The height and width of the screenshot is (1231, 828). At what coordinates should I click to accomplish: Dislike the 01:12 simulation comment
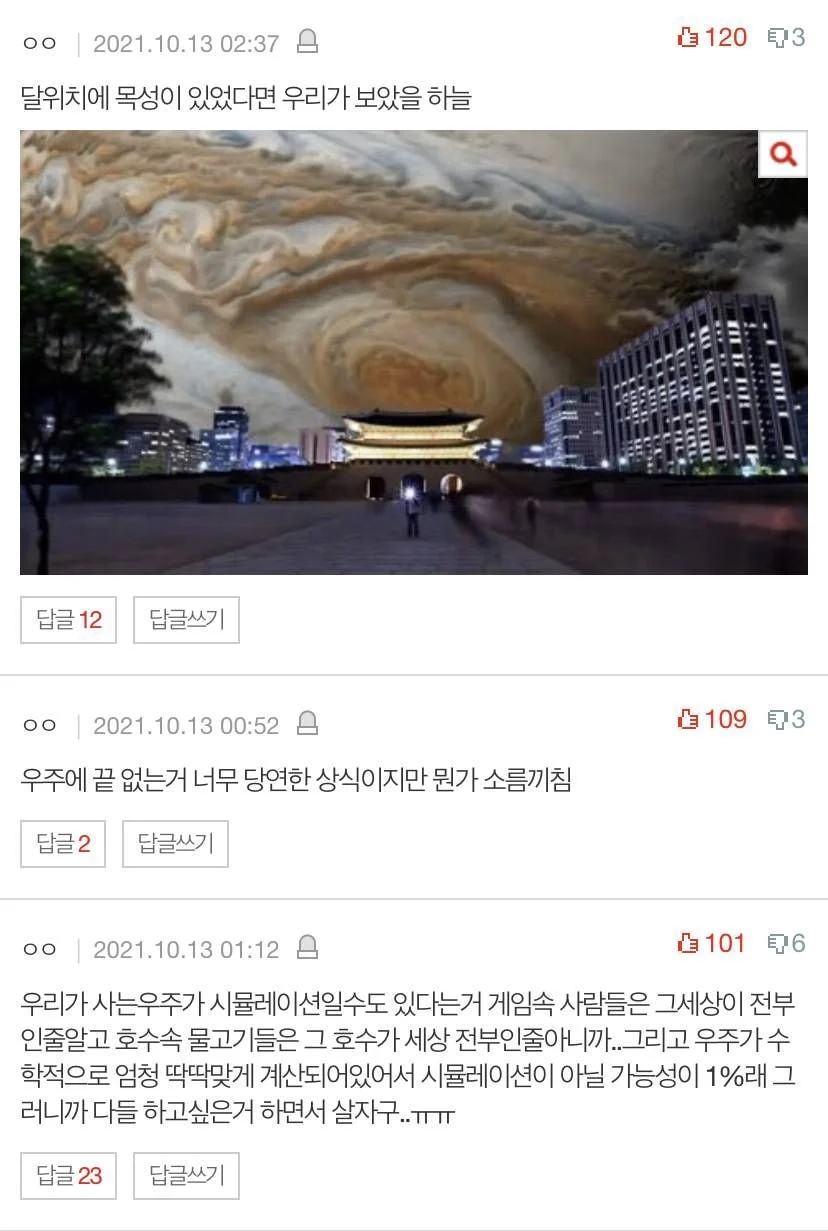(786, 943)
